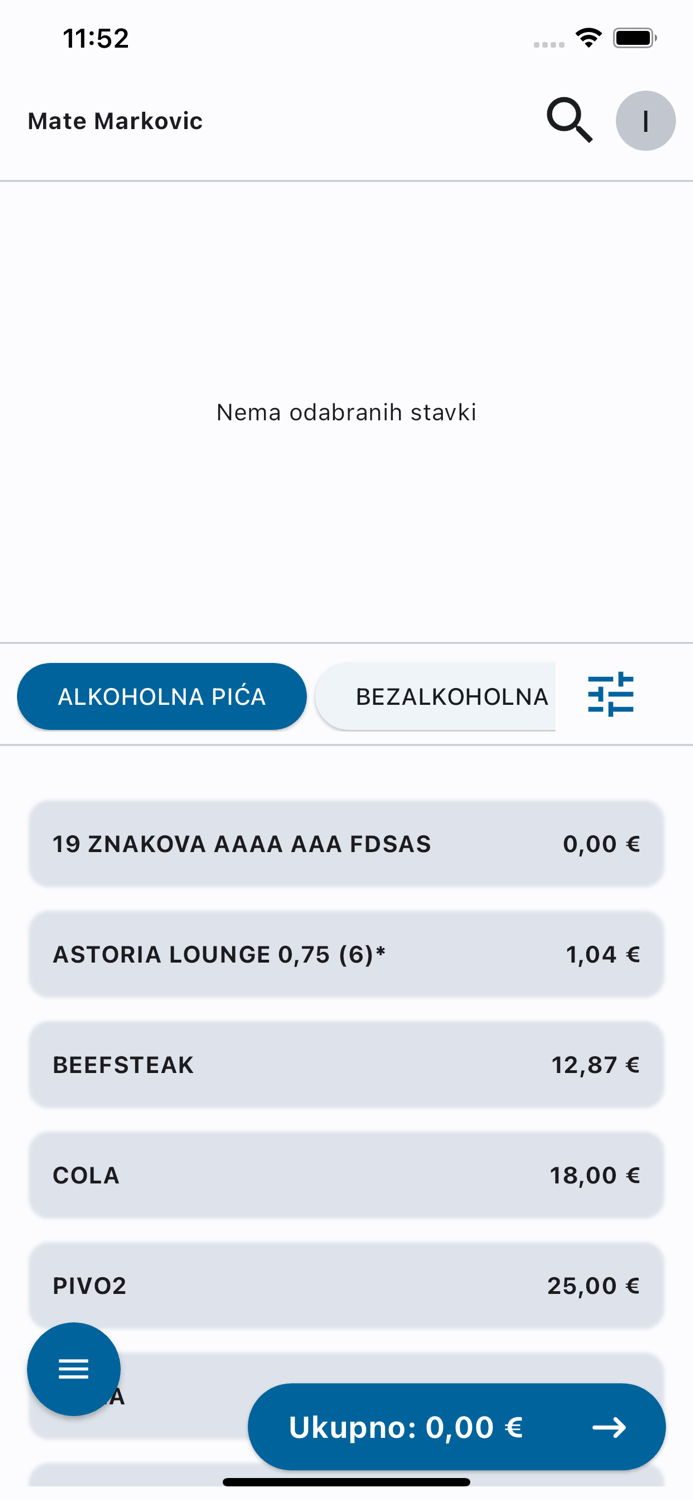Add ASTORIA LOUNGE 0,75 to the order
The height and width of the screenshot is (1500, 693).
pos(346,954)
